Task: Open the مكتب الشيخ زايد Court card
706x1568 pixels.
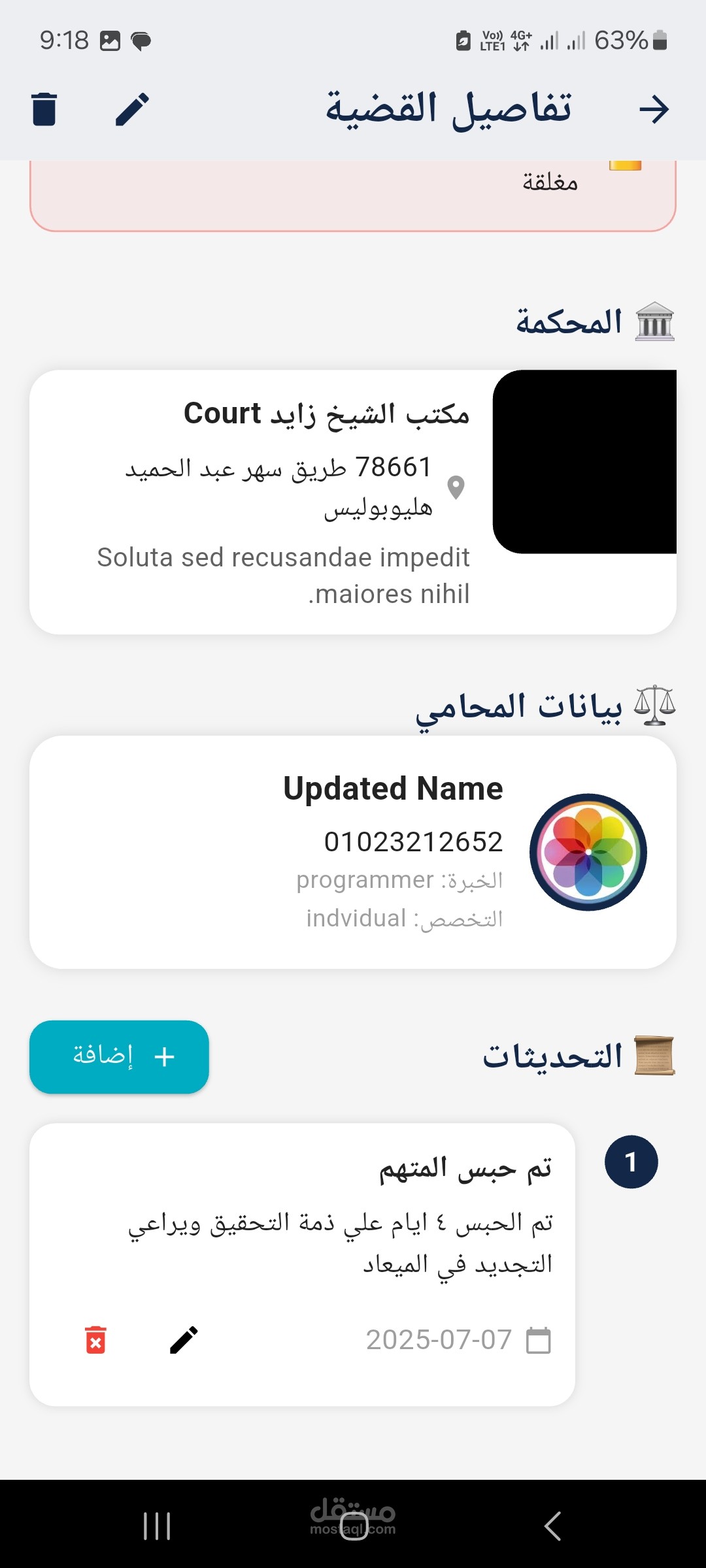Action: click(353, 502)
